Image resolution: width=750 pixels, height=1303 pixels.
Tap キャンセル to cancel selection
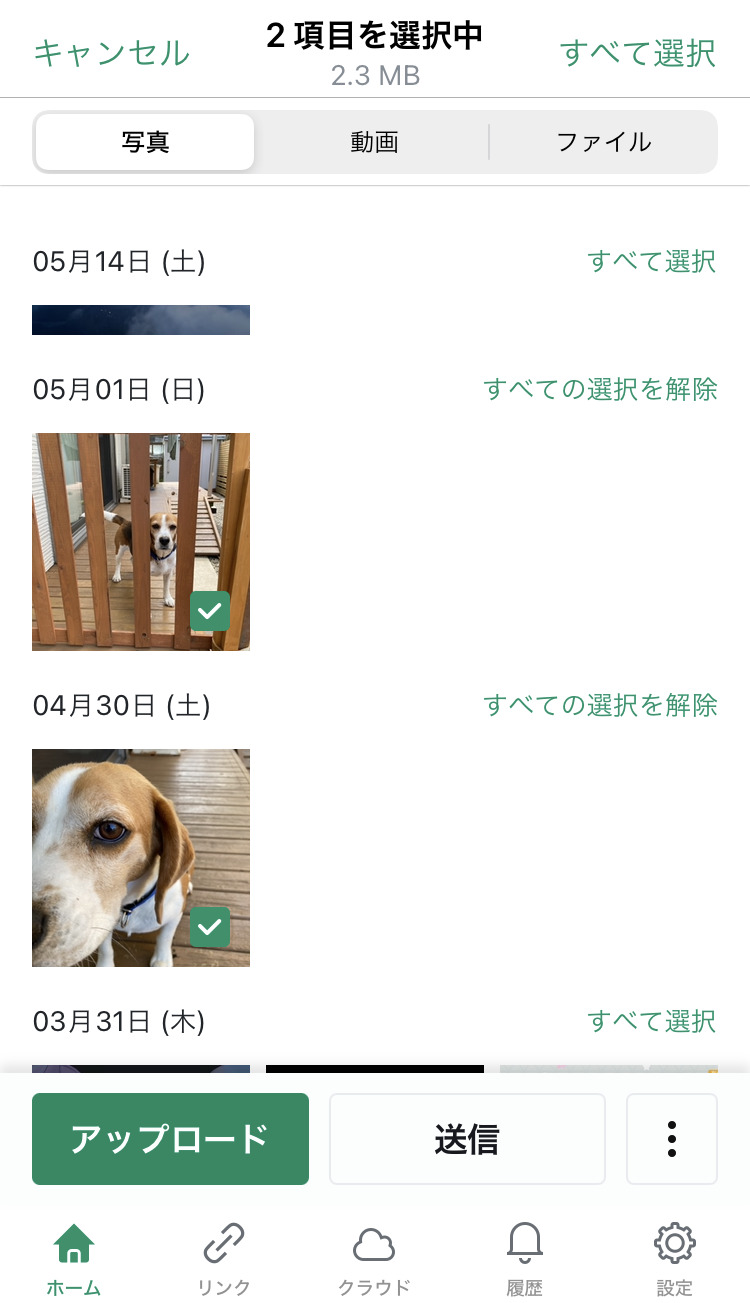(x=111, y=54)
